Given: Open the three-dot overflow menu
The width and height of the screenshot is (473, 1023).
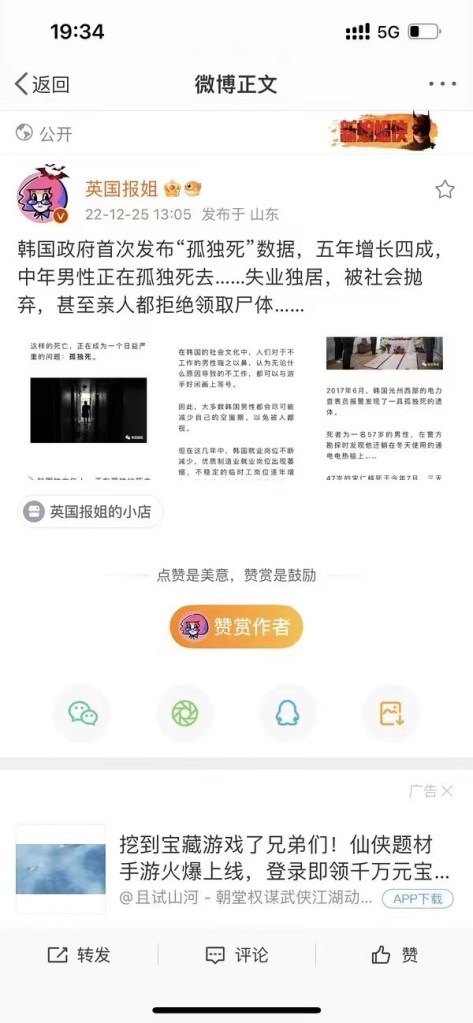Looking at the screenshot, I should [442, 84].
